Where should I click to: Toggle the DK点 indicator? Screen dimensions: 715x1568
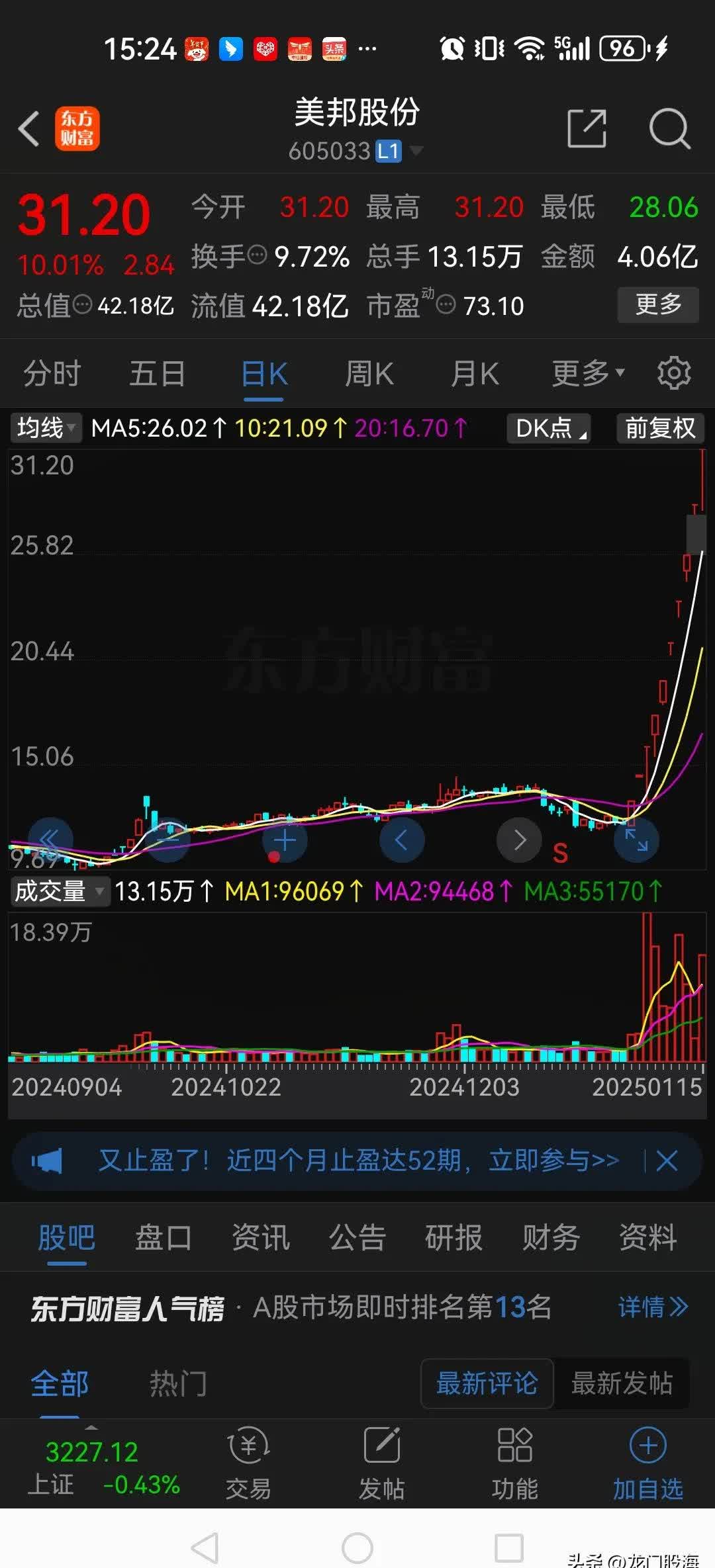[x=548, y=428]
